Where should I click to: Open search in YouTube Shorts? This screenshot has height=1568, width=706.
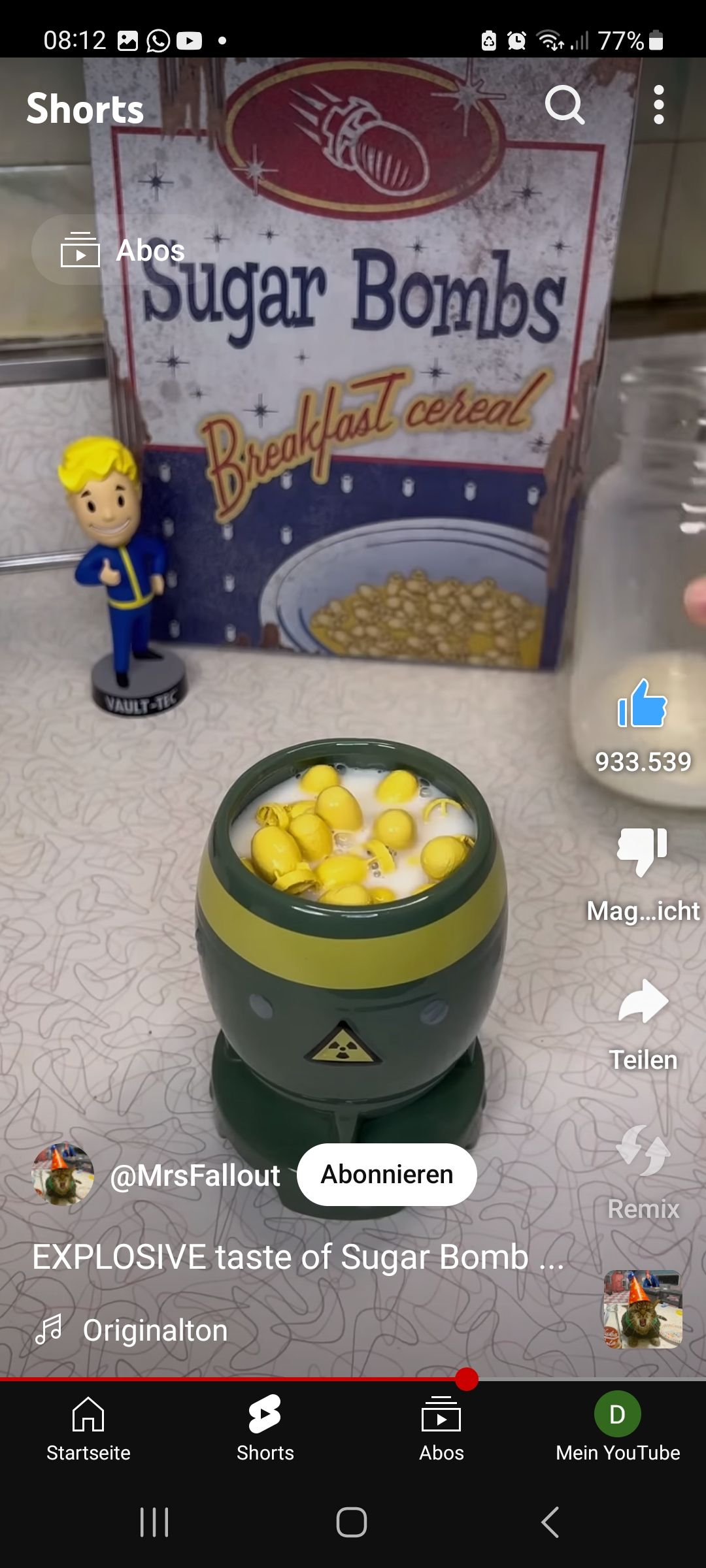click(x=565, y=105)
